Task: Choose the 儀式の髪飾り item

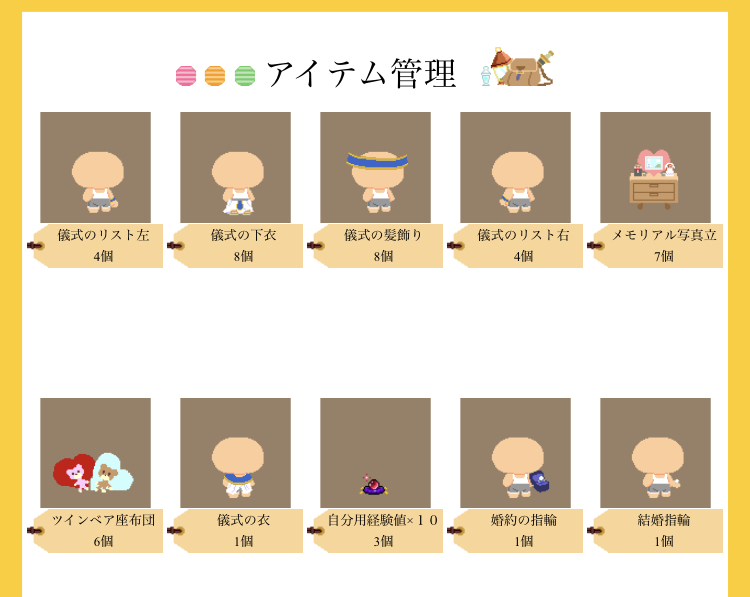Action: pos(376,168)
